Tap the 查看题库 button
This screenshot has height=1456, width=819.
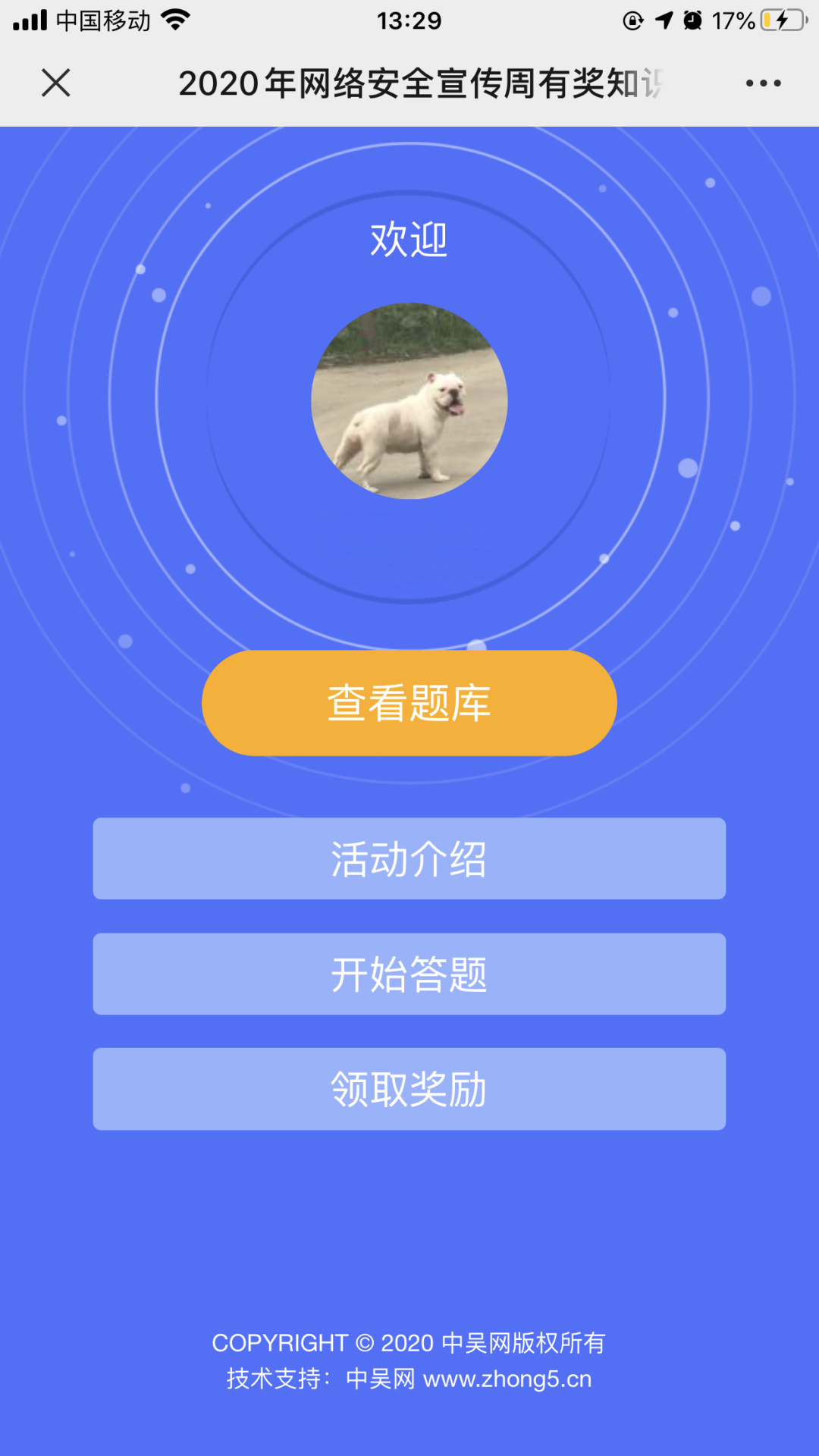[x=409, y=703]
